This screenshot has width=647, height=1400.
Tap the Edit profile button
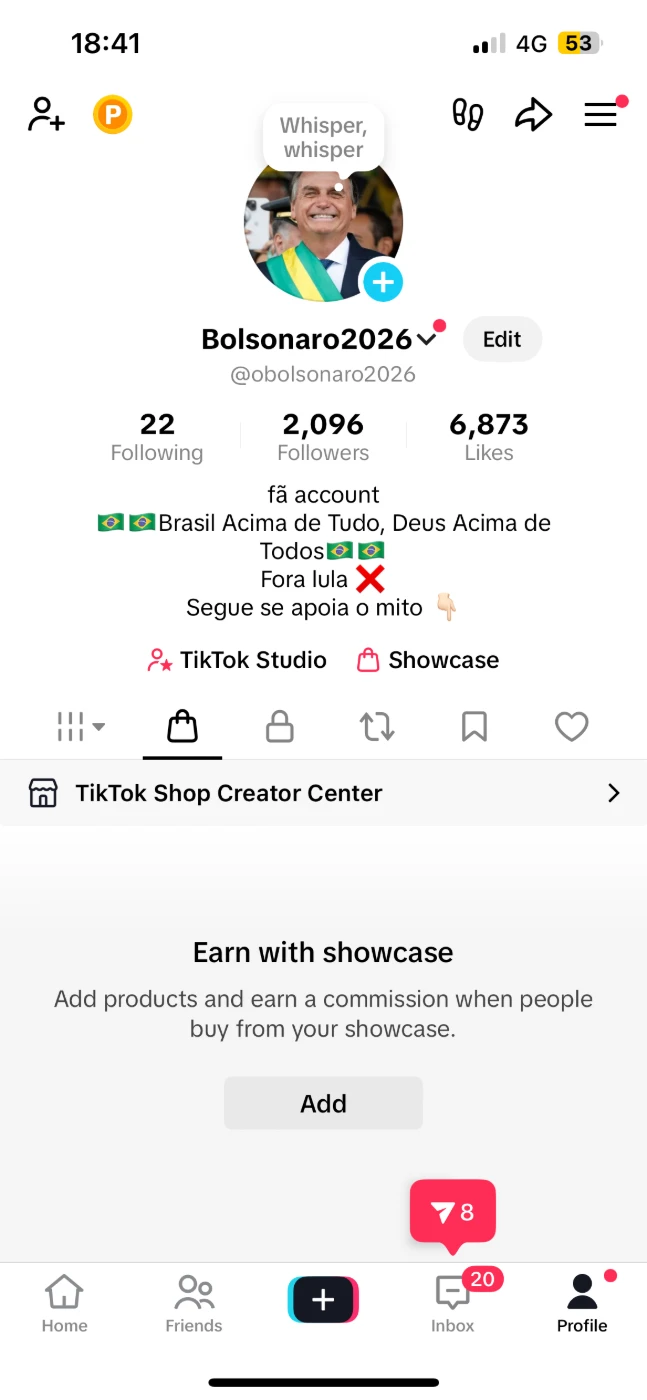502,339
